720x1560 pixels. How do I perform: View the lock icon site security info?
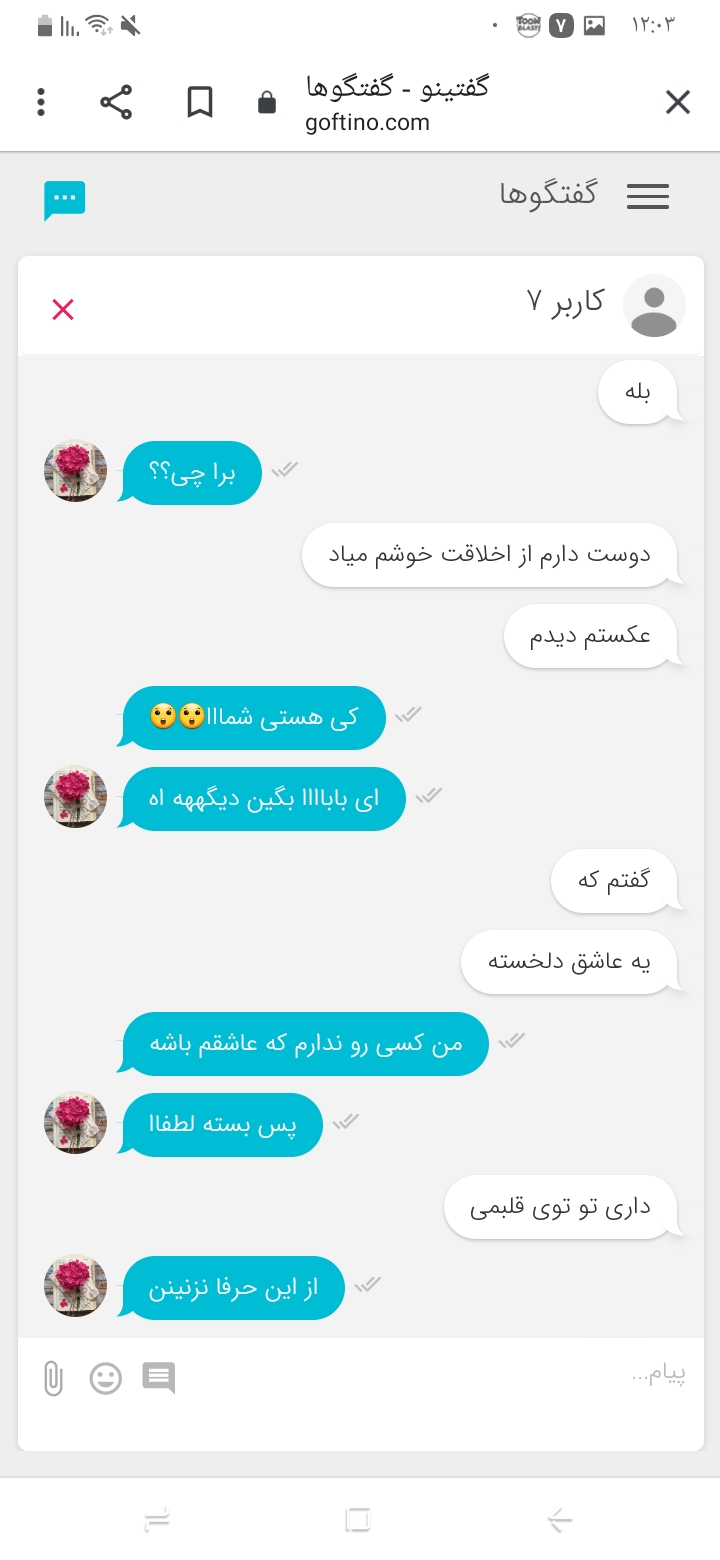pyautogui.click(x=267, y=103)
